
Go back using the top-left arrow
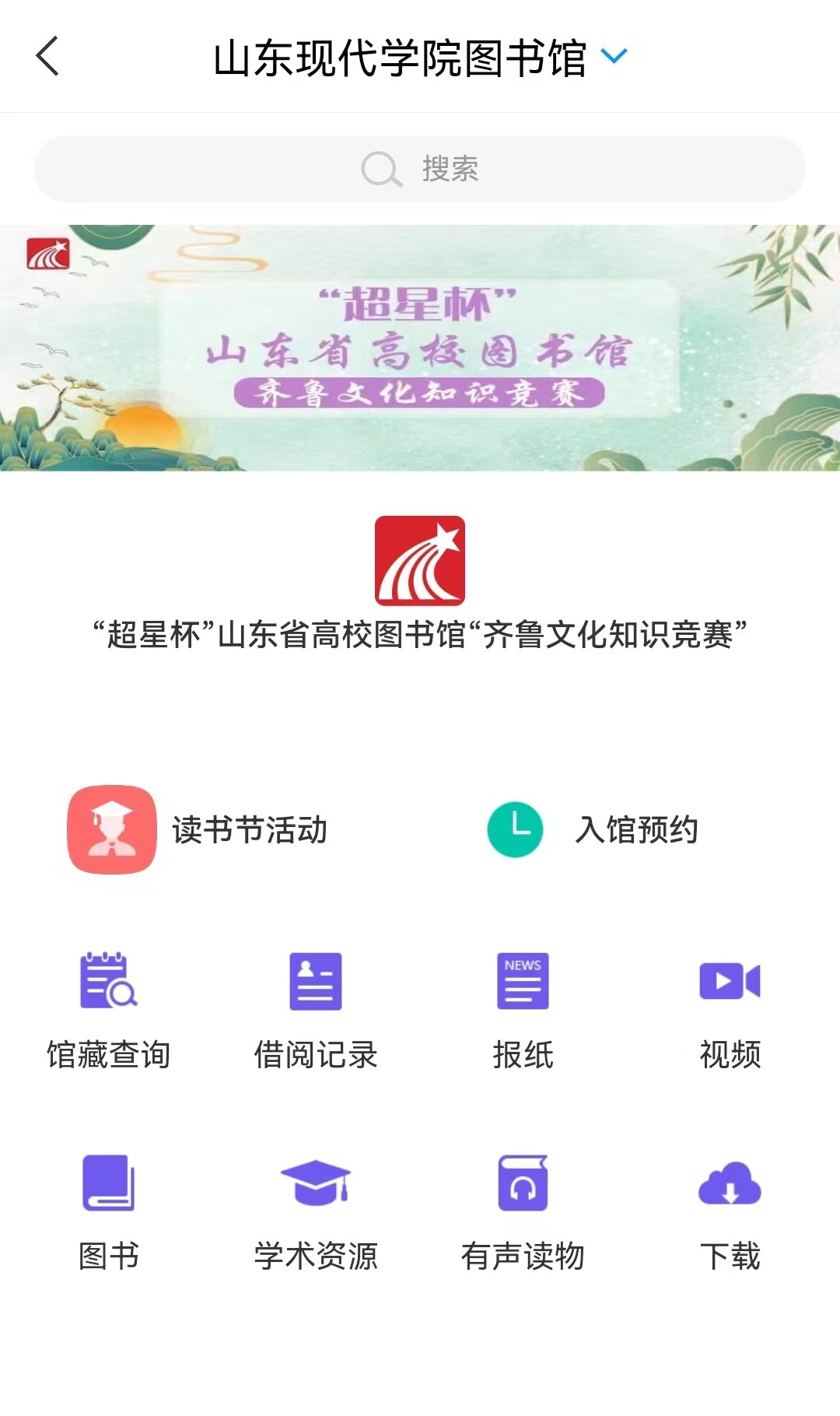coord(48,57)
